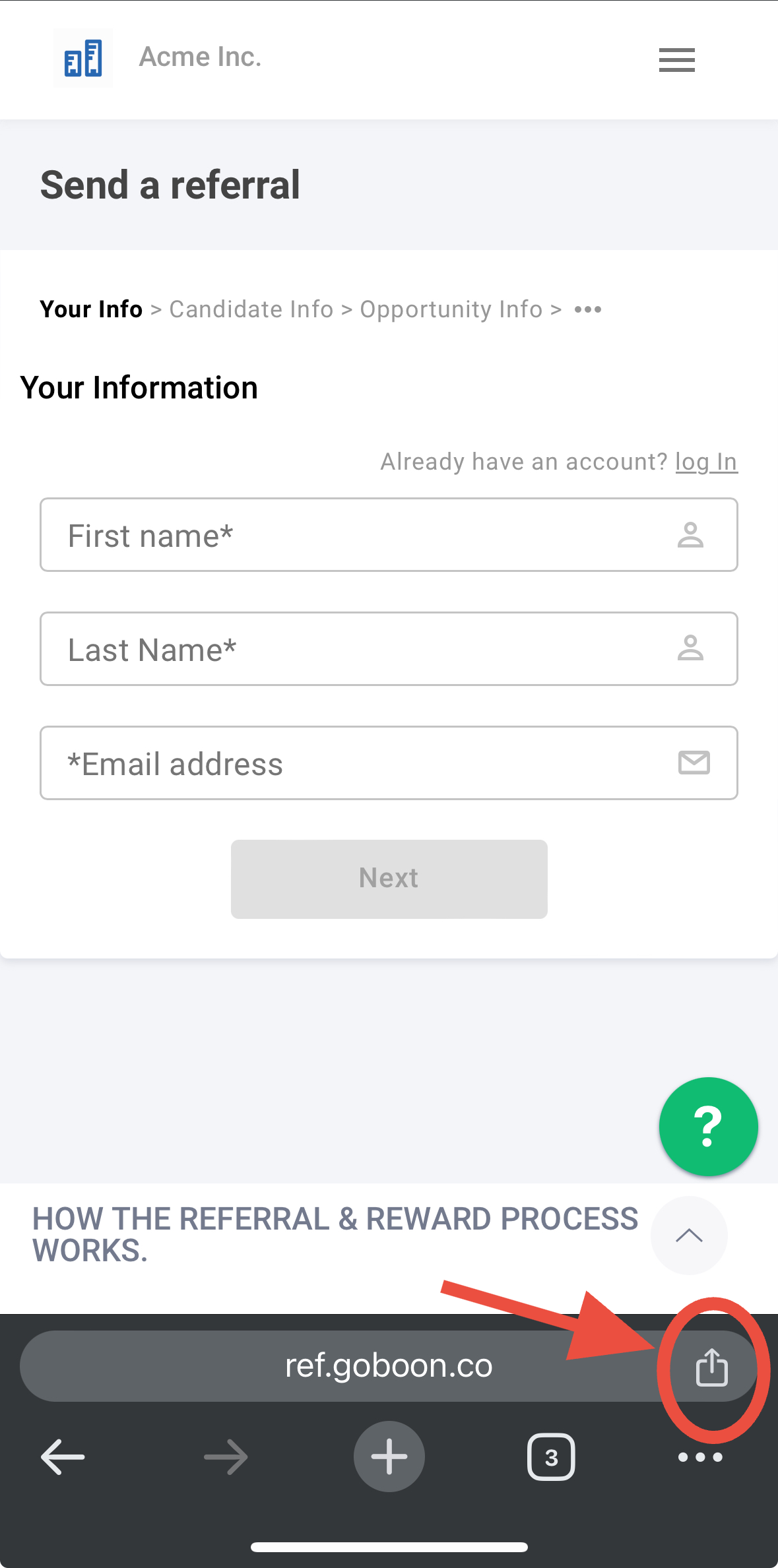The image size is (778, 1568).
Task: Expand breadcrumb ellipsis steps
Action: tap(587, 309)
